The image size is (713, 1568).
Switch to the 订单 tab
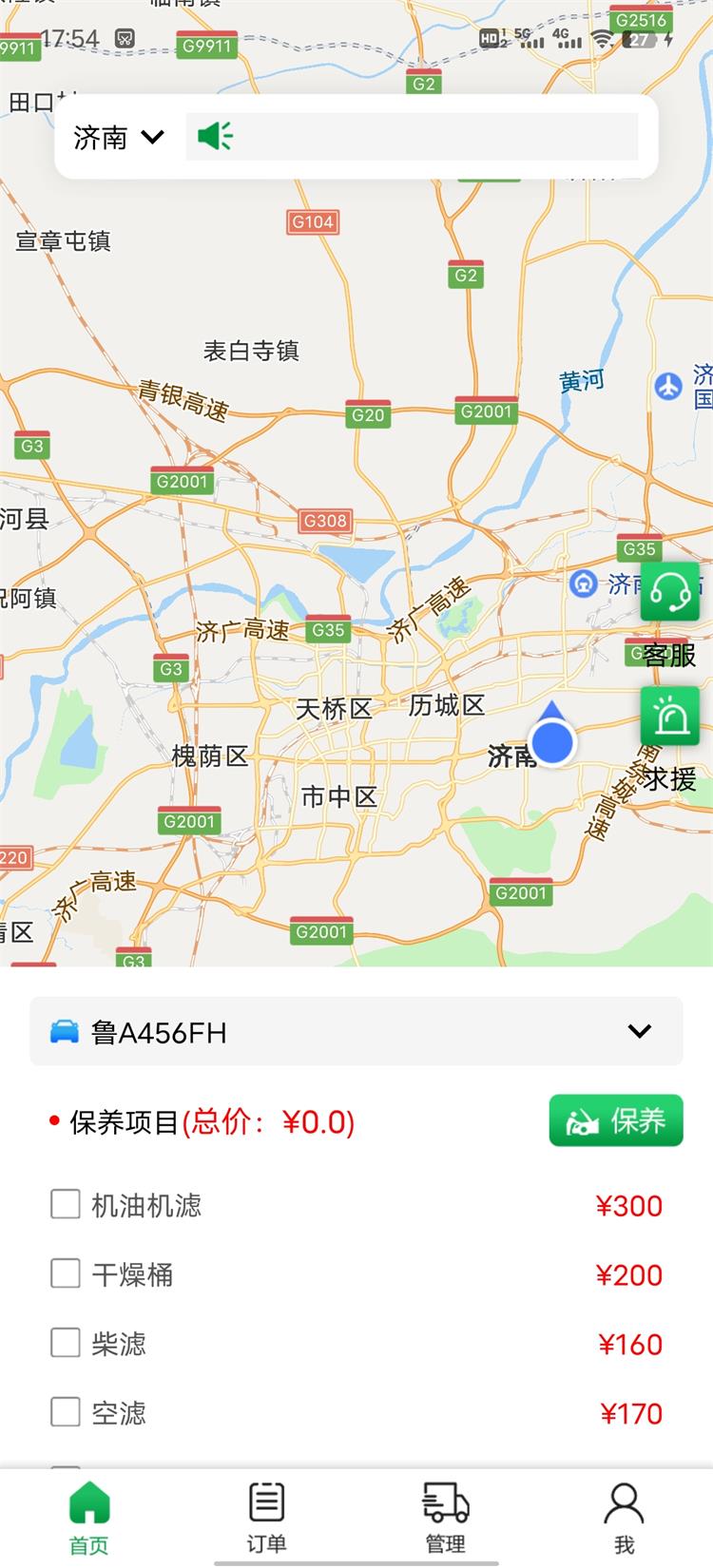[266, 1517]
